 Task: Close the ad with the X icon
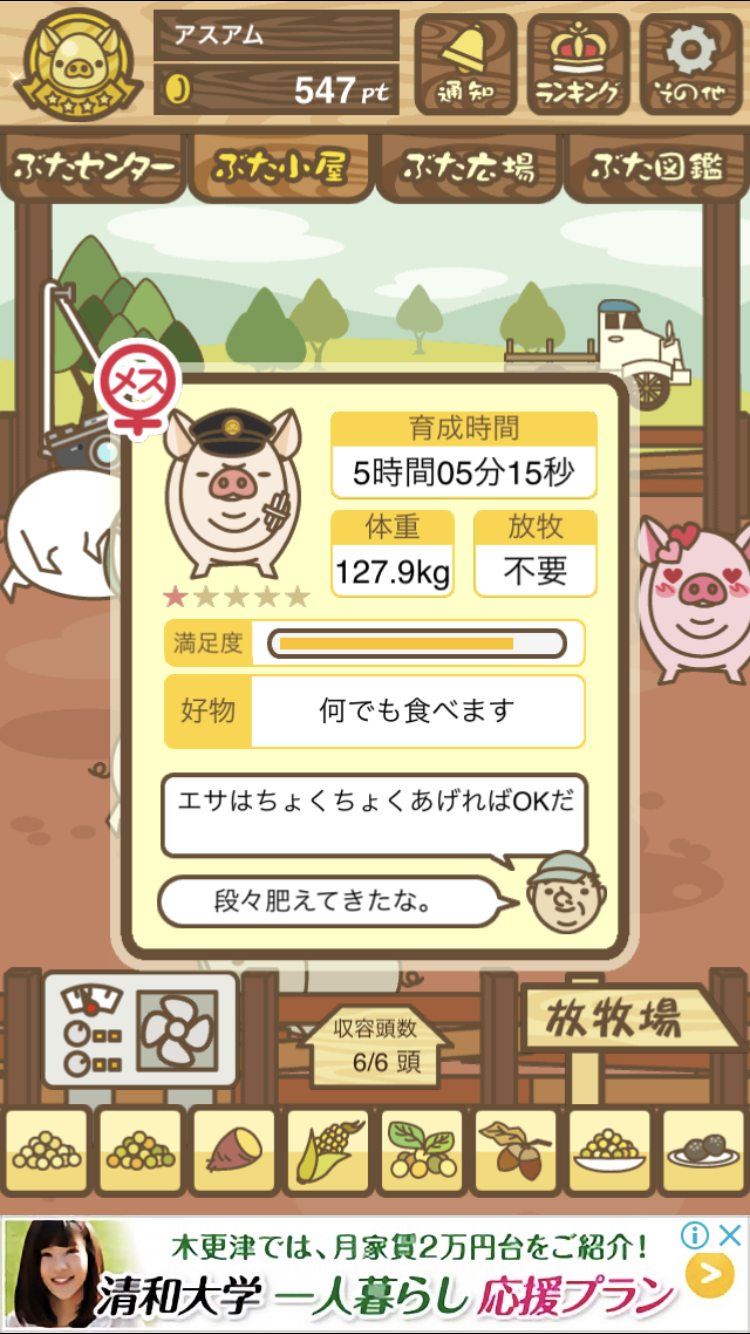[x=732, y=1235]
